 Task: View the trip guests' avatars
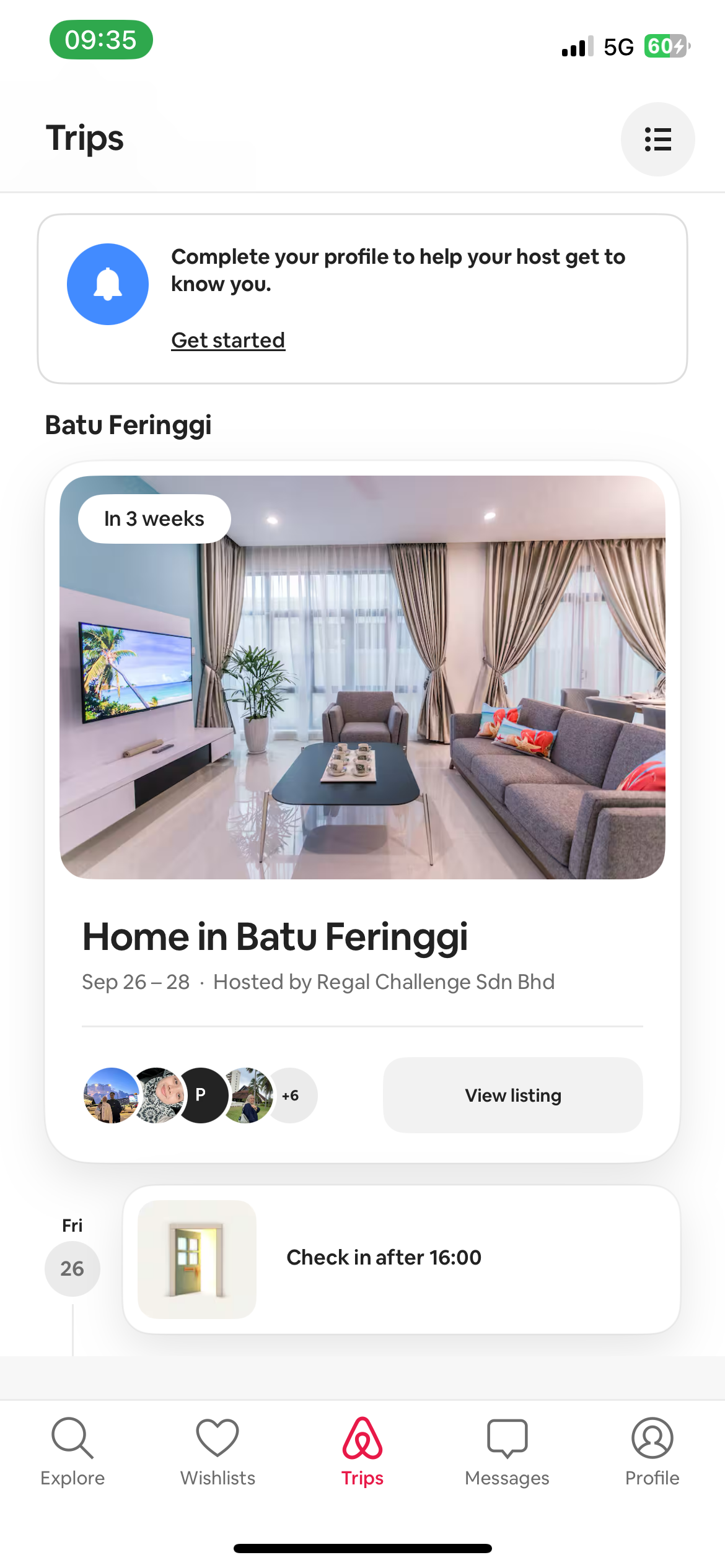200,1095
